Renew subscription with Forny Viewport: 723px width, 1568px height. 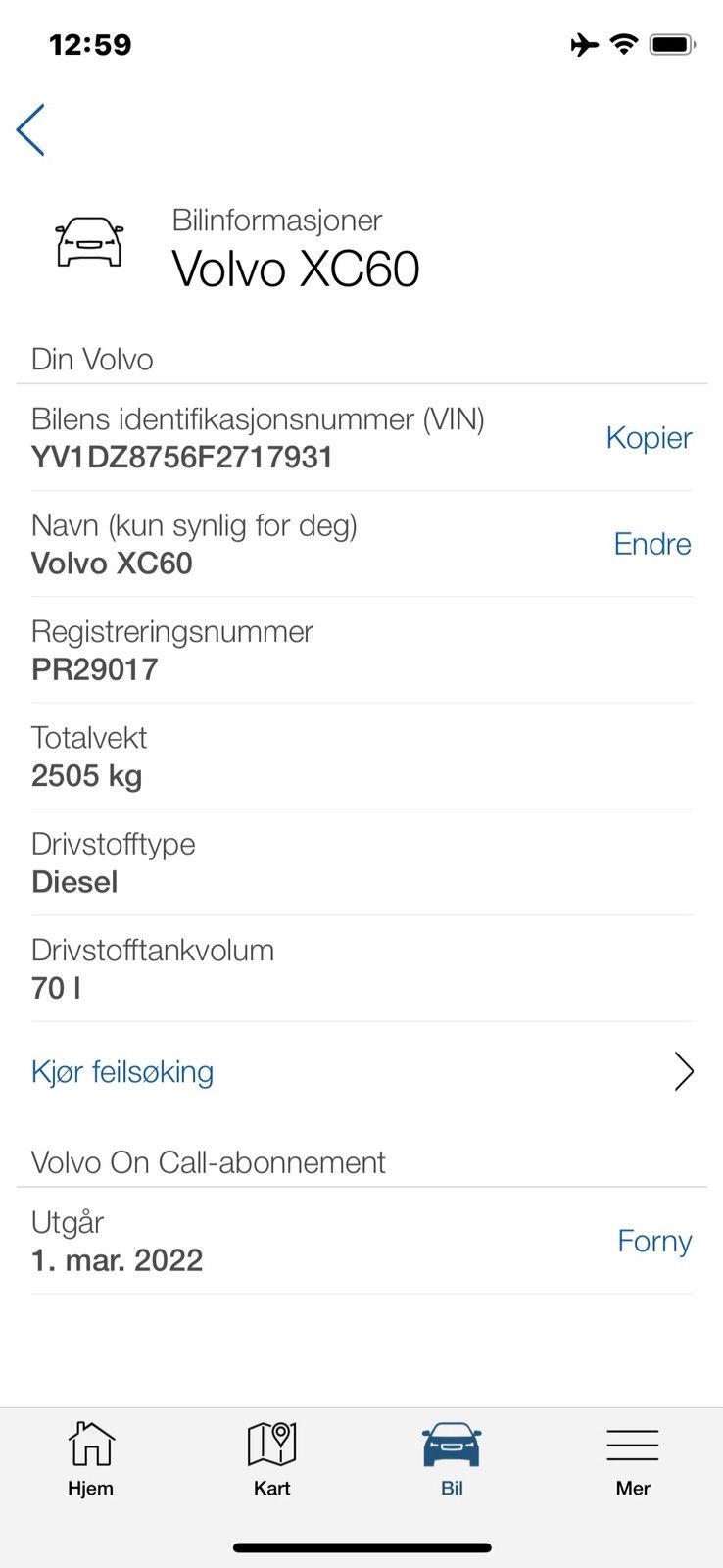pos(654,1241)
